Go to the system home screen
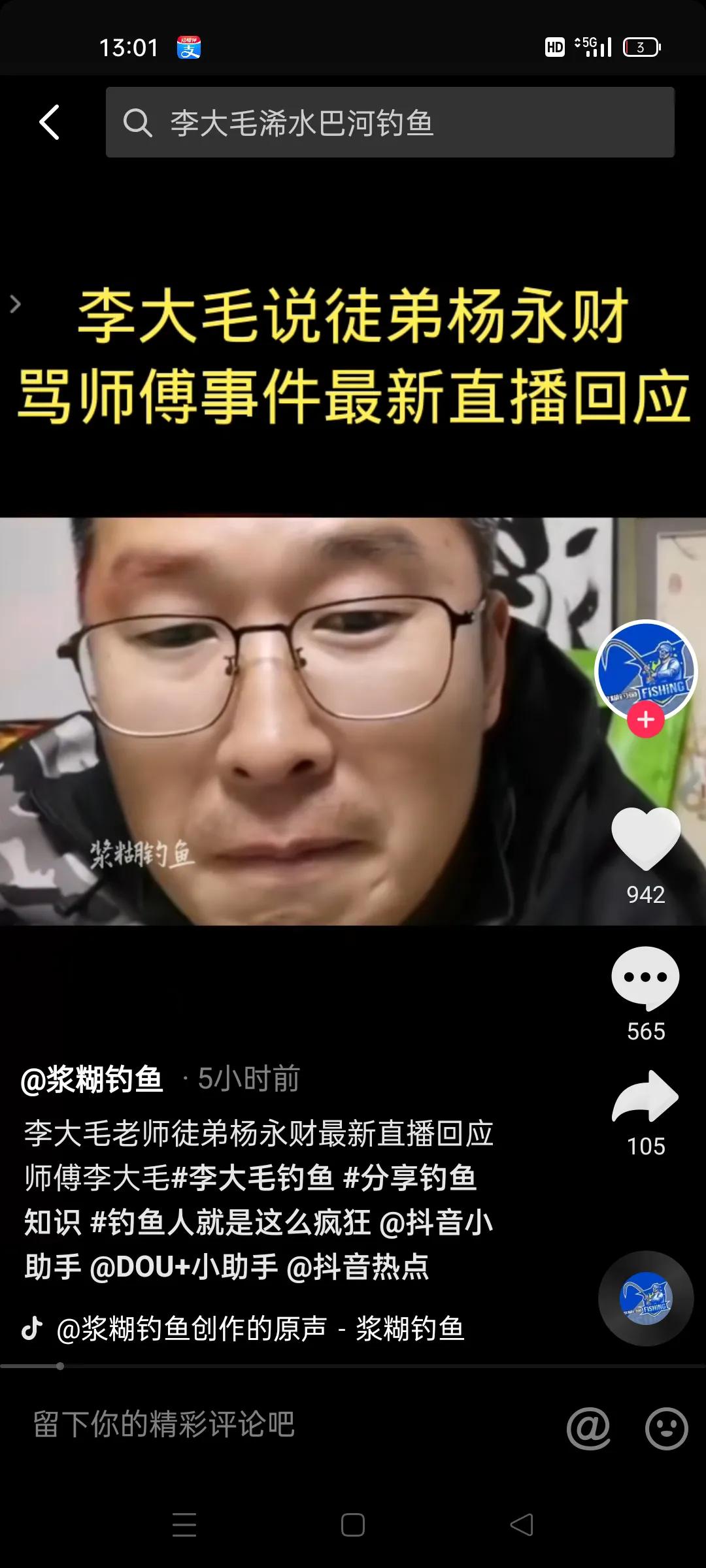The image size is (706, 1568). (x=353, y=1525)
